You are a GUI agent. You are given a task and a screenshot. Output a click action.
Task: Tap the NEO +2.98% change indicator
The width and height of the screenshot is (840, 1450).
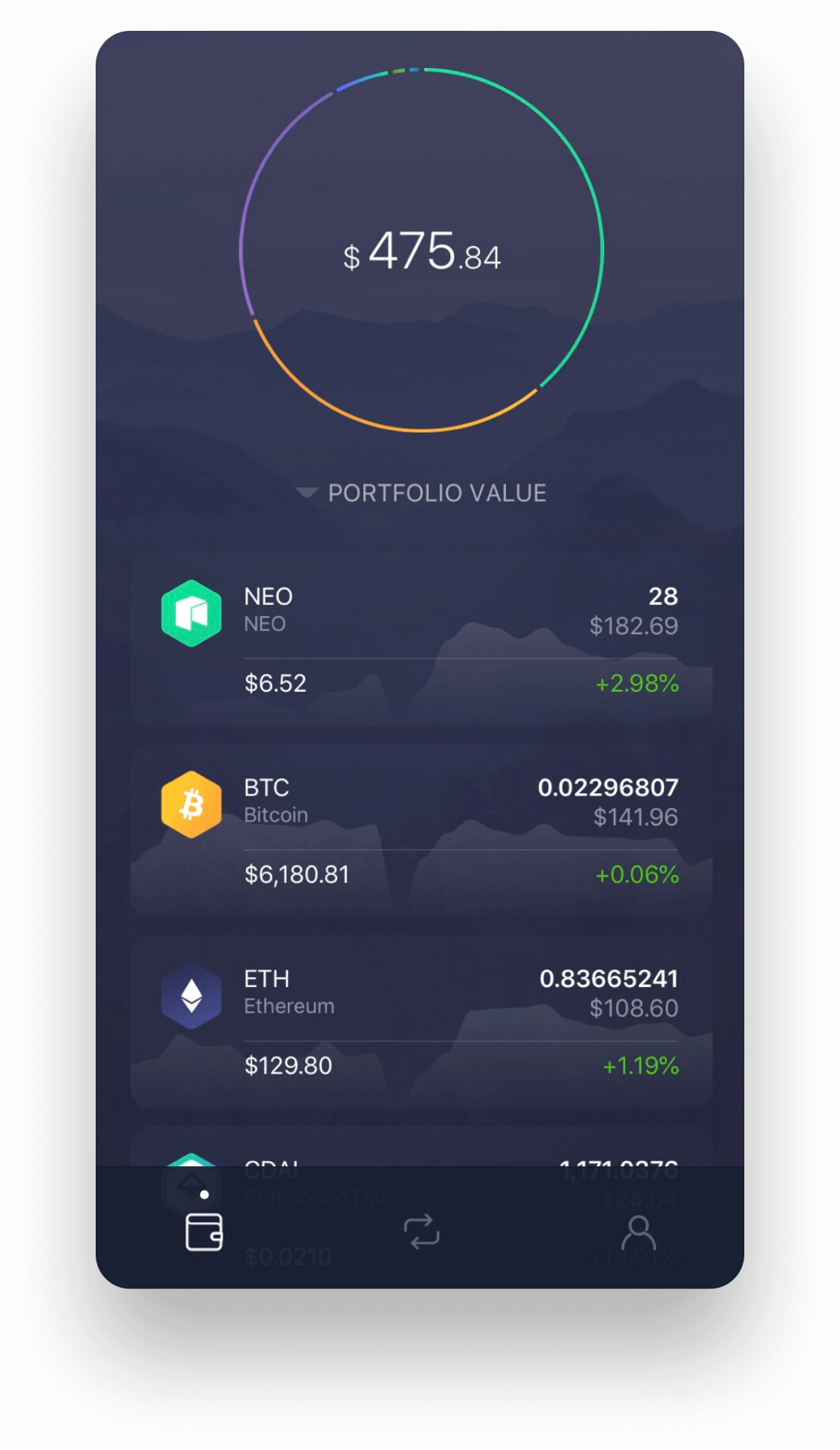tap(637, 684)
